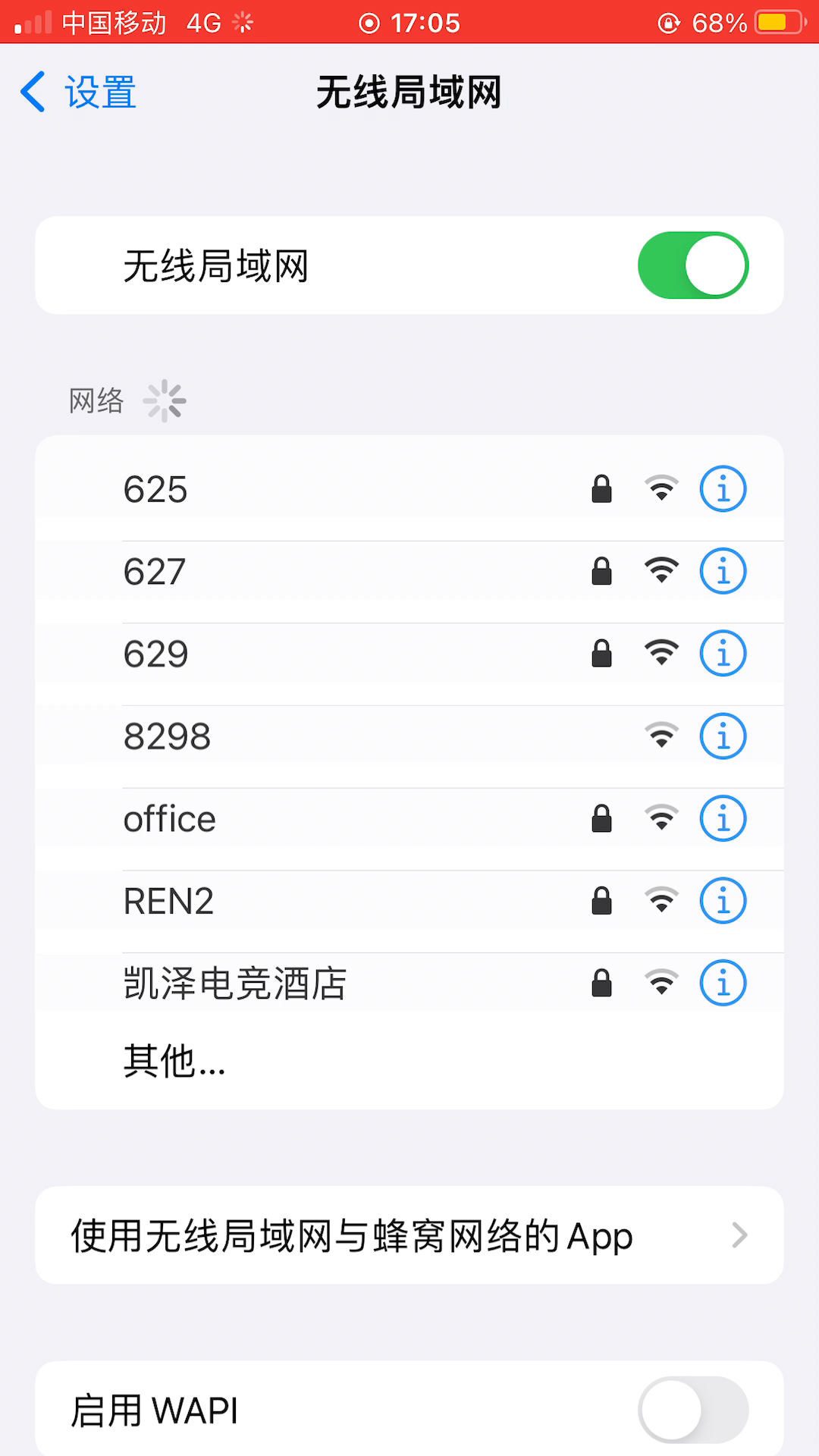View details of network 627

coord(723,572)
